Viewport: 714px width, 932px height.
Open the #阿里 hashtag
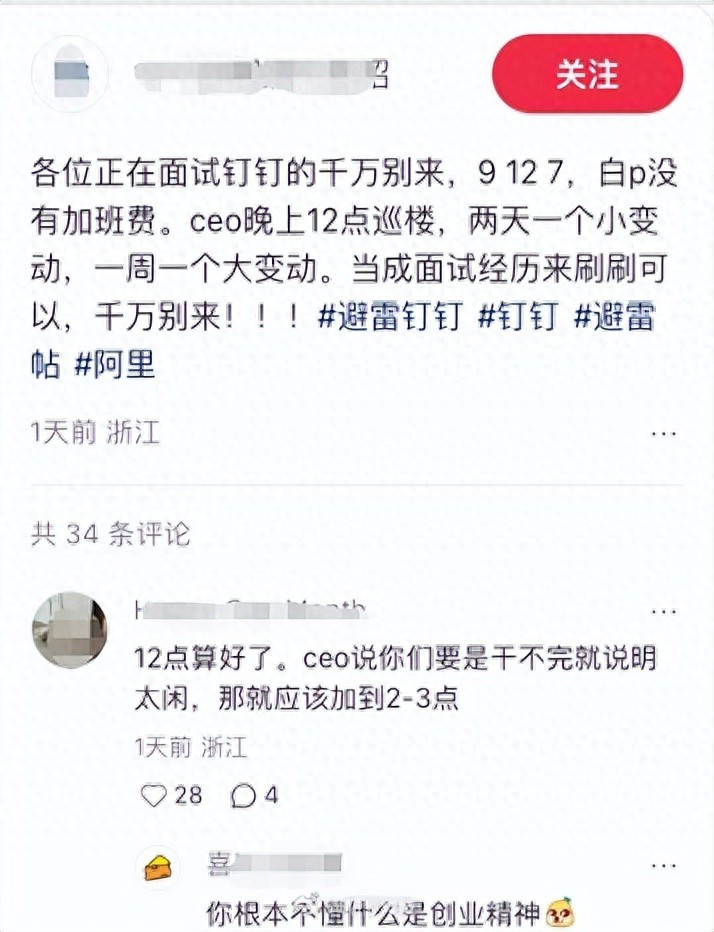pos(115,365)
